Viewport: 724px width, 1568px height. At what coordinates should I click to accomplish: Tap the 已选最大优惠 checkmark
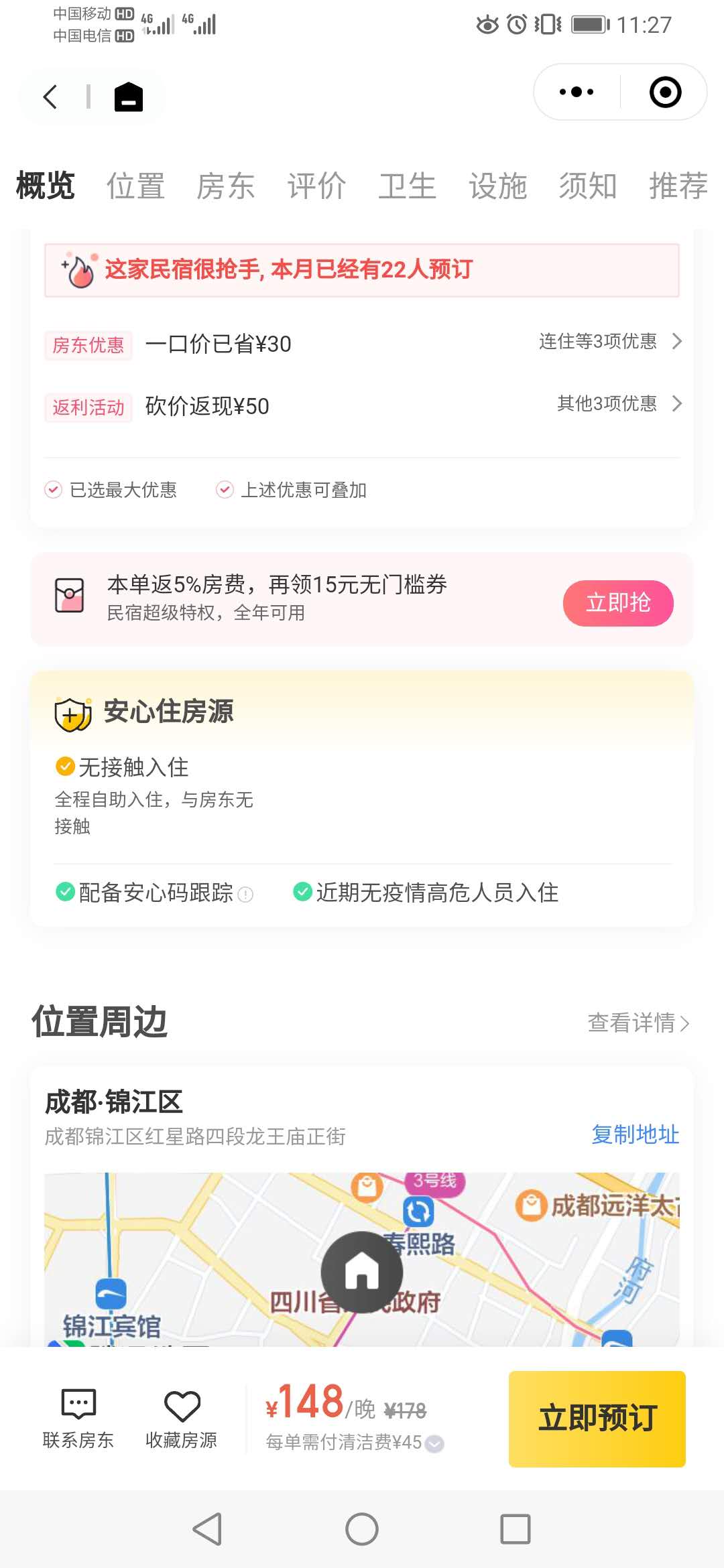[53, 490]
